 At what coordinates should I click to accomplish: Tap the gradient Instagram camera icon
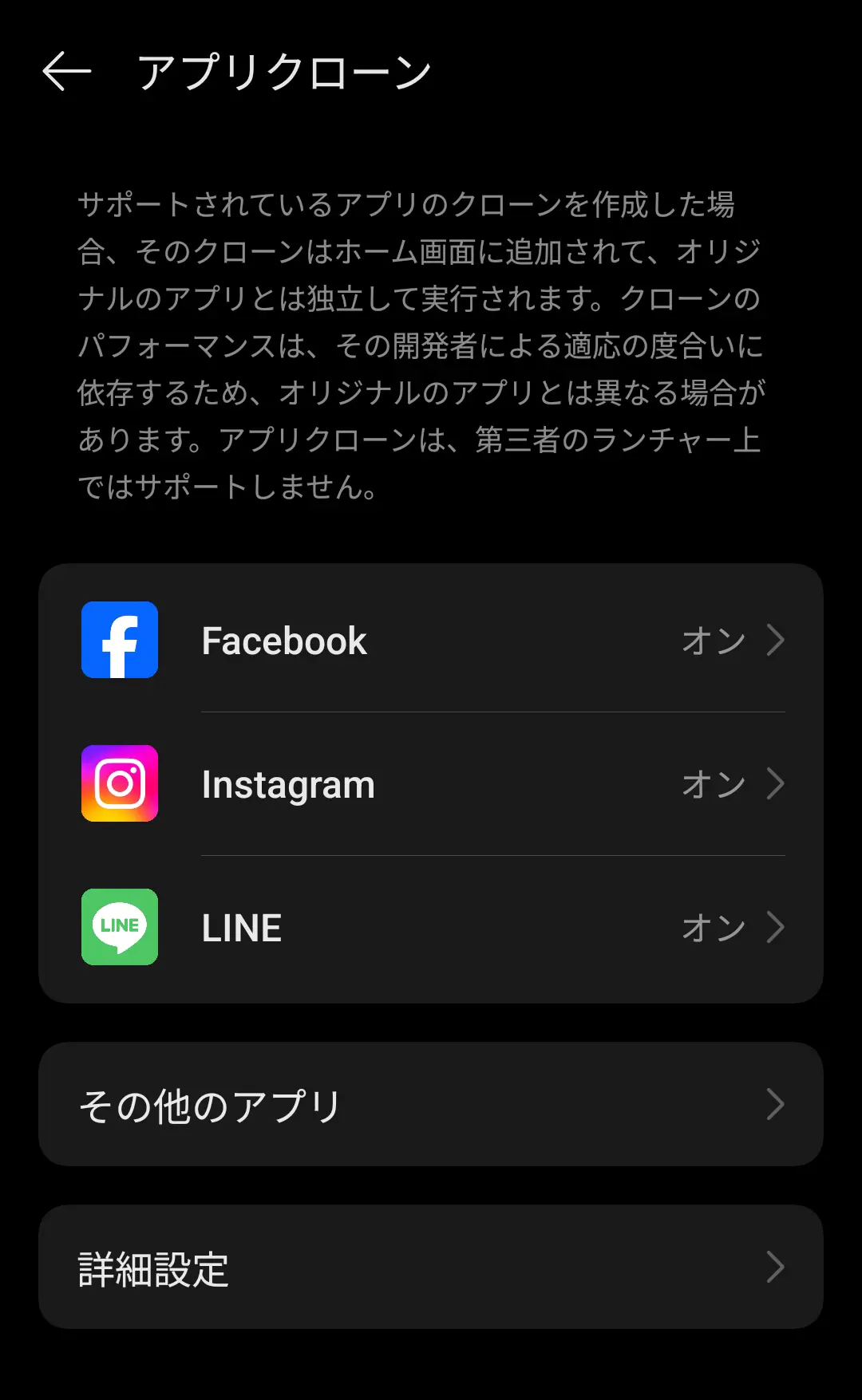click(119, 783)
